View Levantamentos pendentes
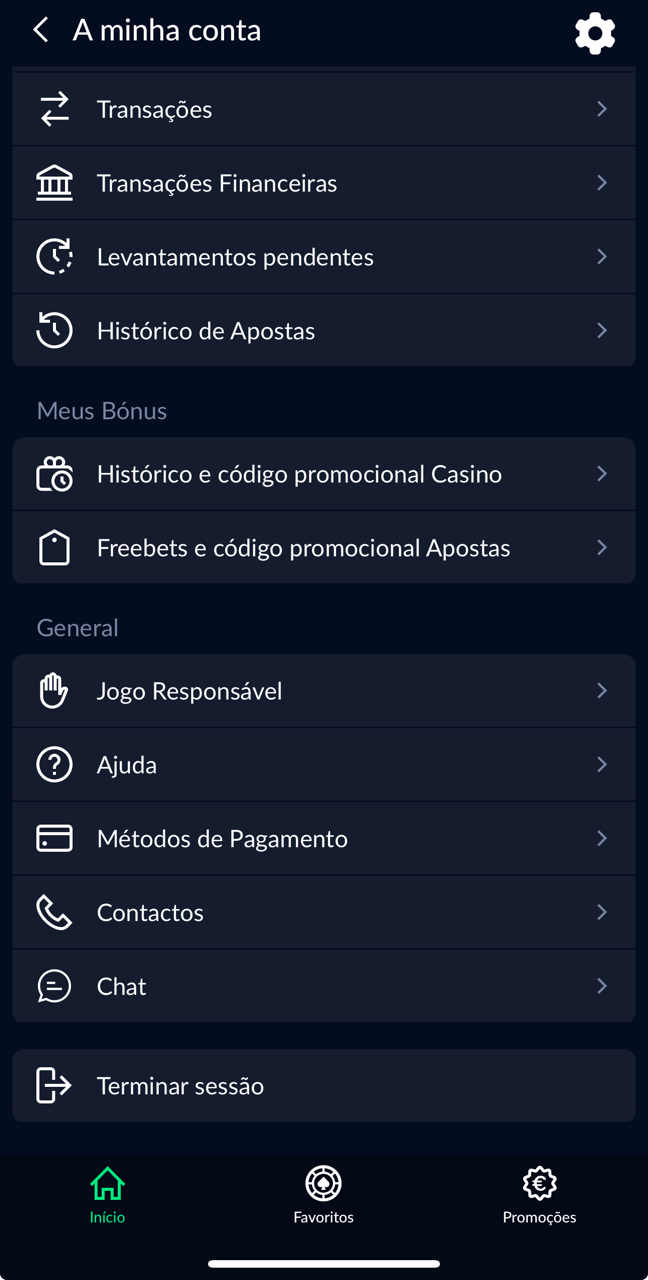The image size is (648, 1280). pyautogui.click(x=324, y=257)
